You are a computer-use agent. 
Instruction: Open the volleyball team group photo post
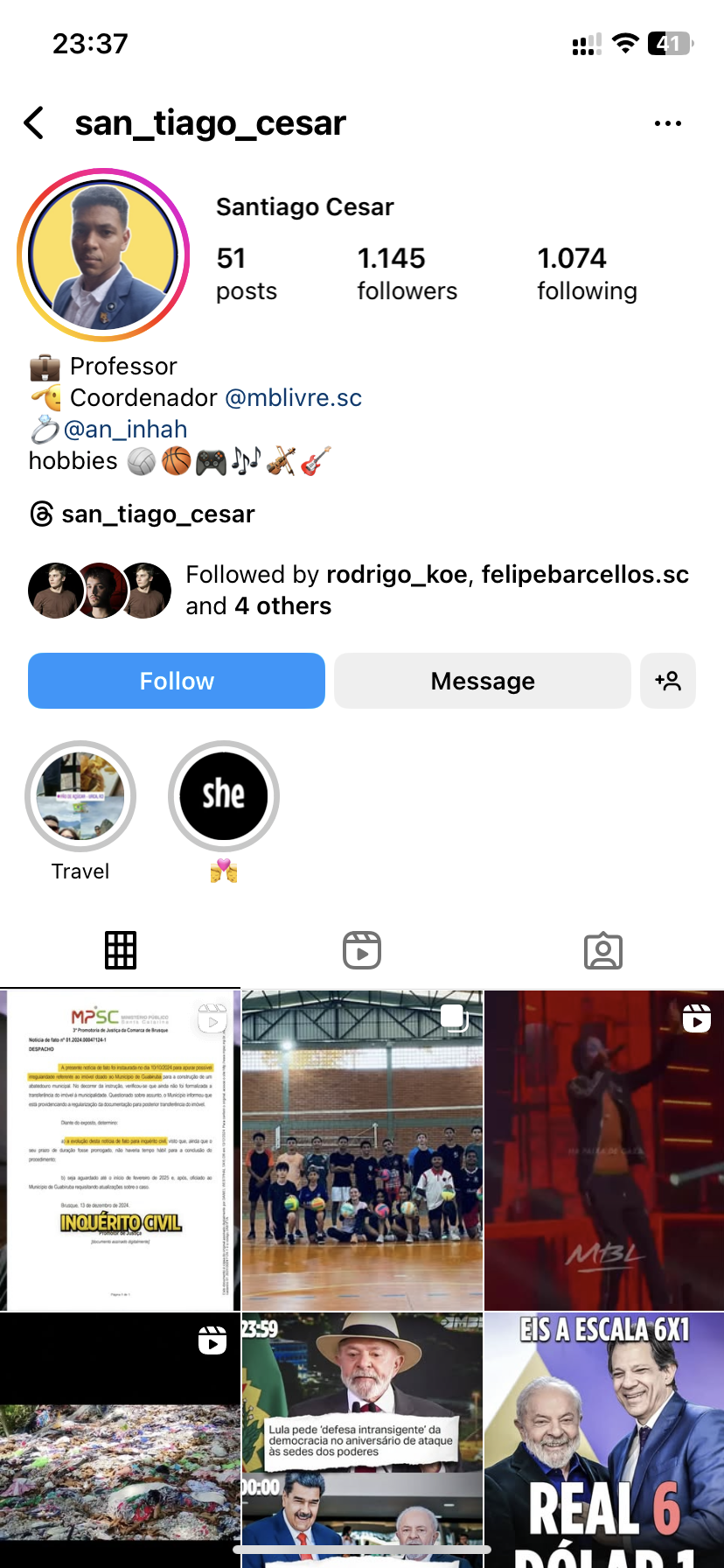tap(362, 1150)
